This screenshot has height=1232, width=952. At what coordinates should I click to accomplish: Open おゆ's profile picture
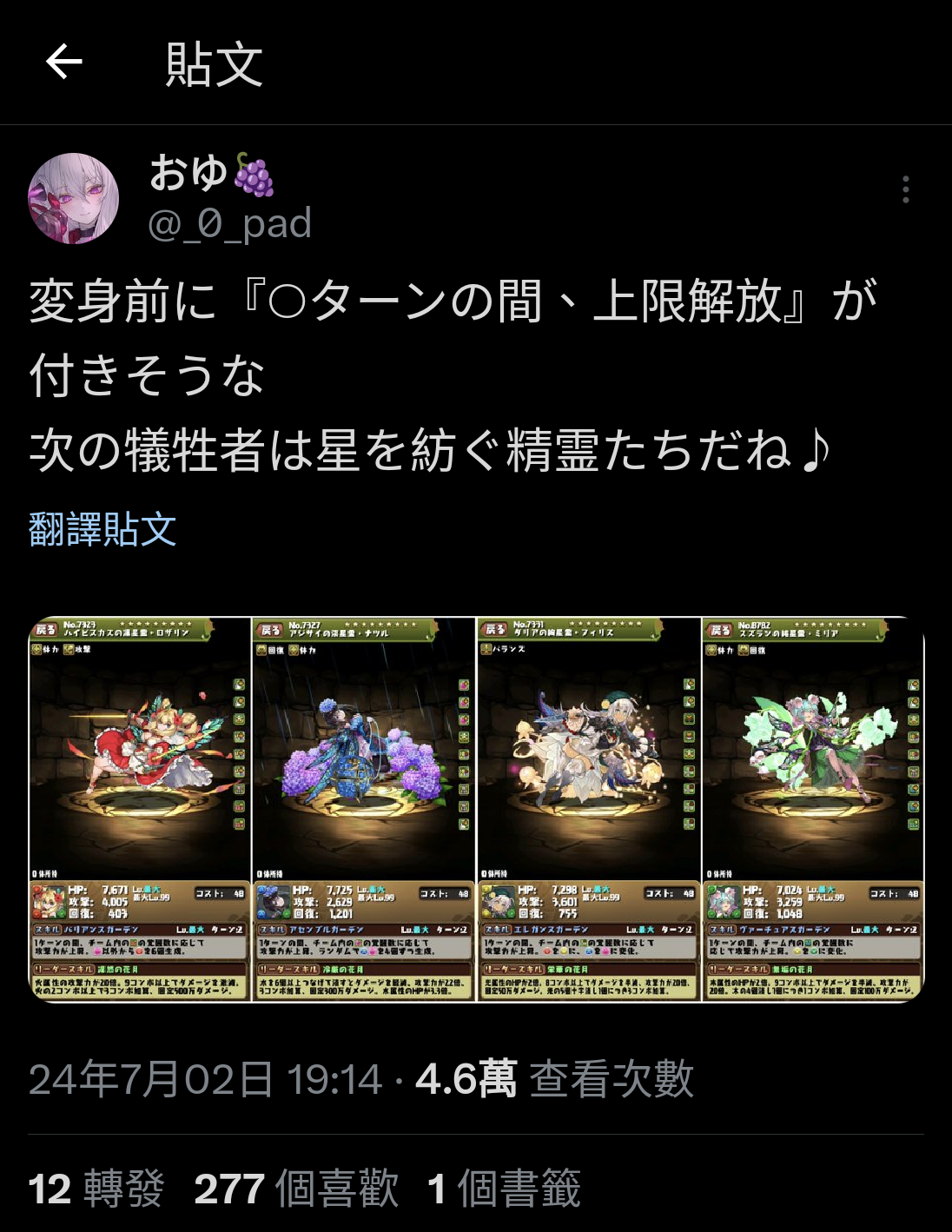[74, 199]
